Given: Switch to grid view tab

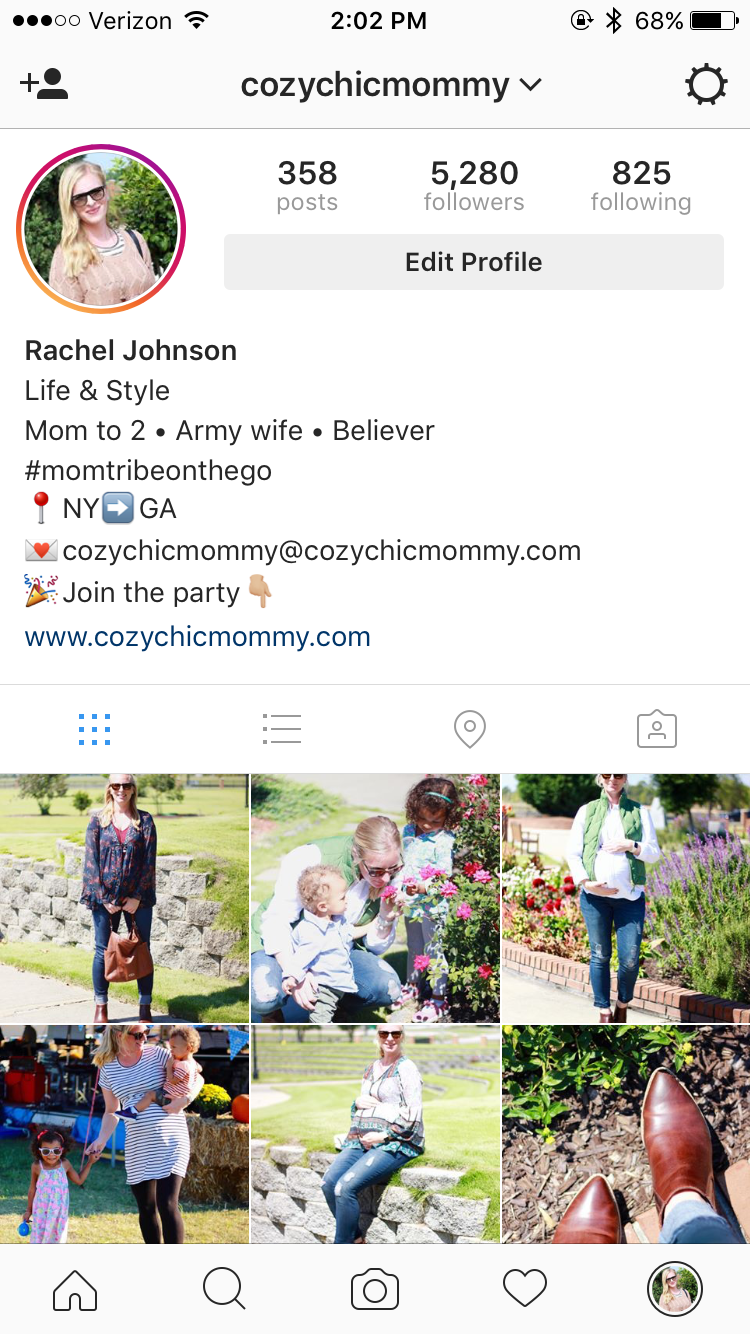Looking at the screenshot, I should 94,729.
